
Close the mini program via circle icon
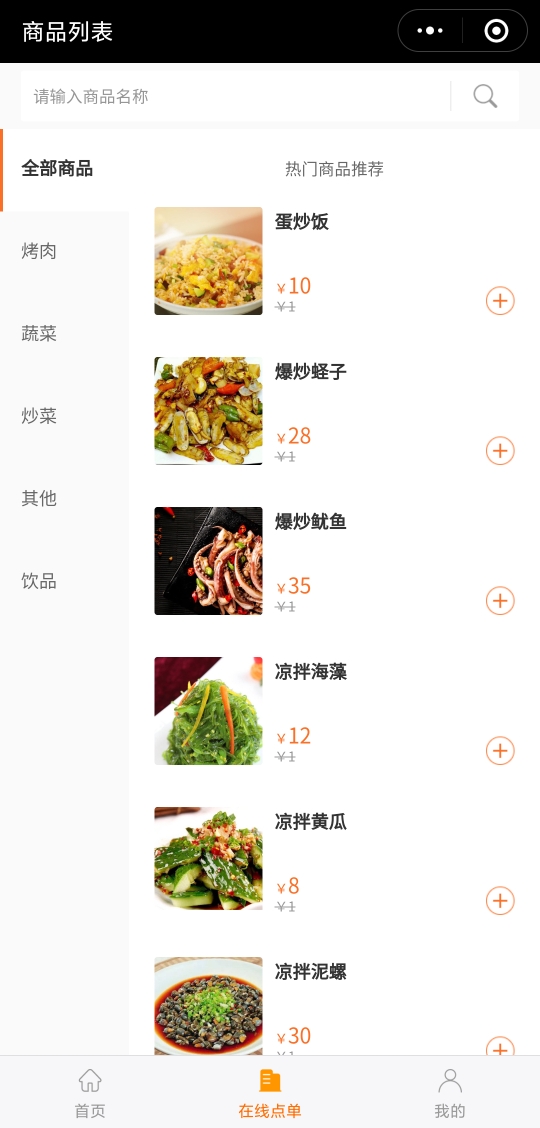pos(496,31)
